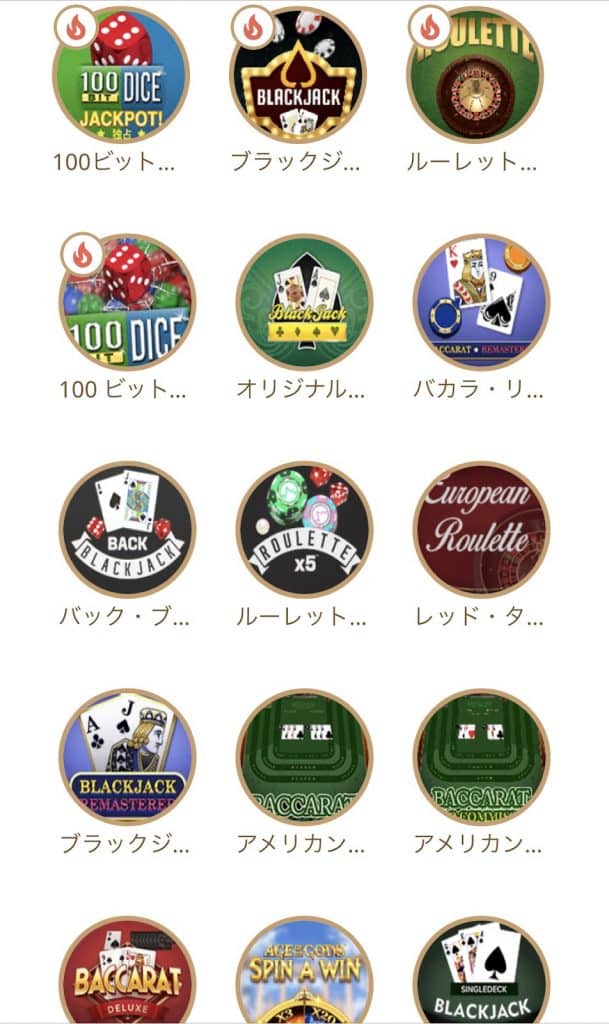Open the 100 Bit Dice Jackpot game

(x=121, y=75)
